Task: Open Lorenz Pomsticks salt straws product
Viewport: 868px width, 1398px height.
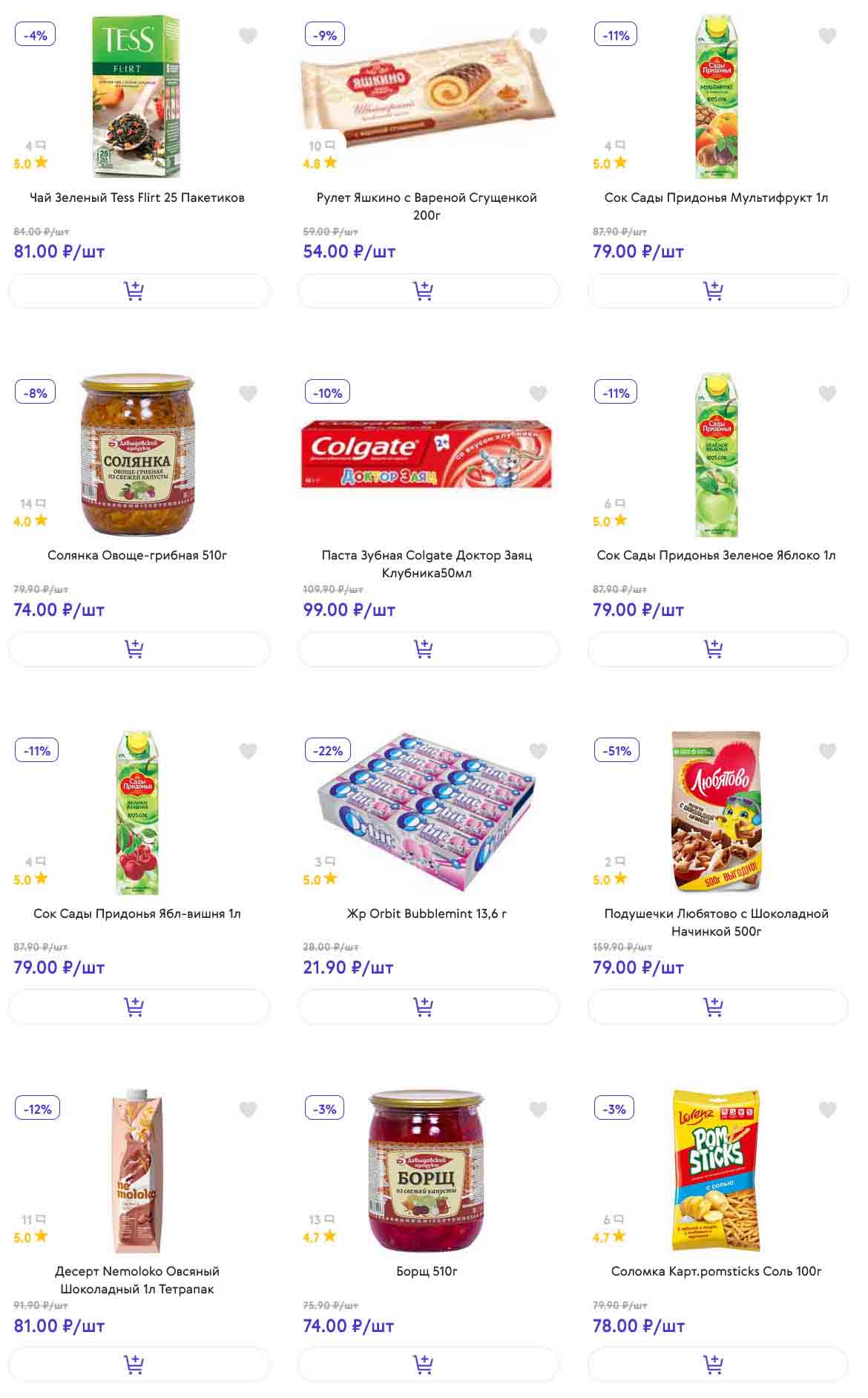Action: pyautogui.click(x=716, y=1271)
